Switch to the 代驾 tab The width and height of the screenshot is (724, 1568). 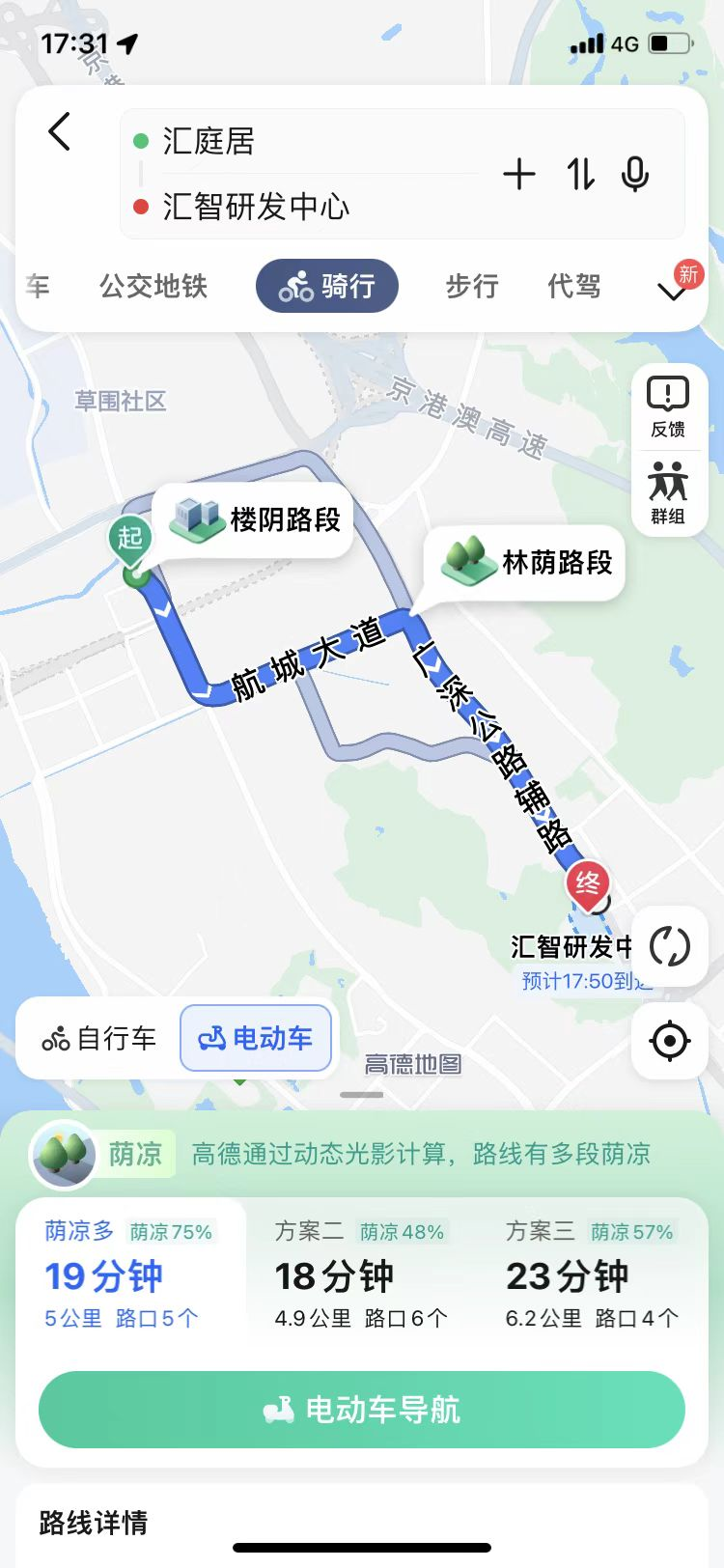tap(574, 286)
